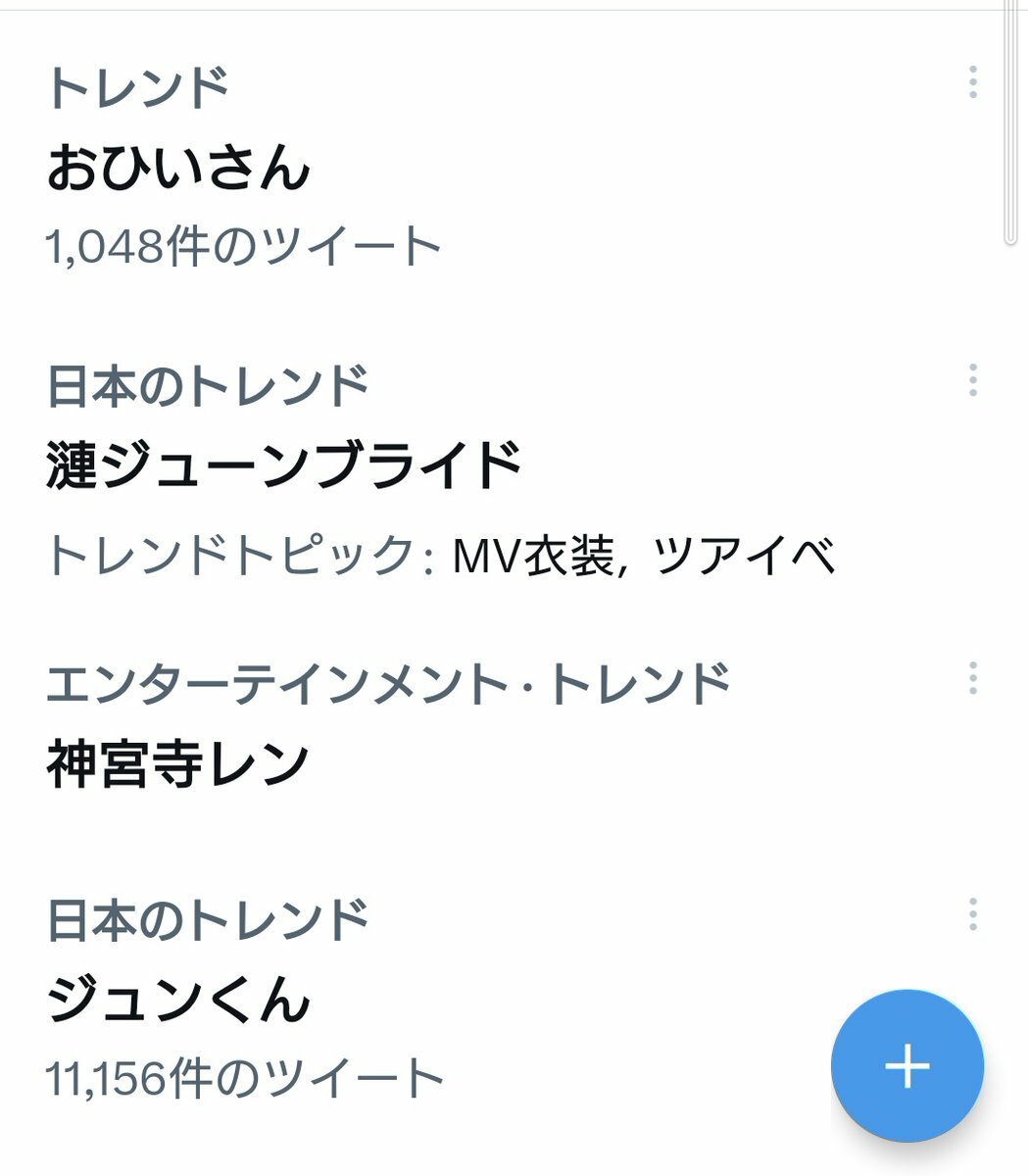Open the おひいさん trend
Viewport: 1028px width, 1176px height.
coord(179,168)
